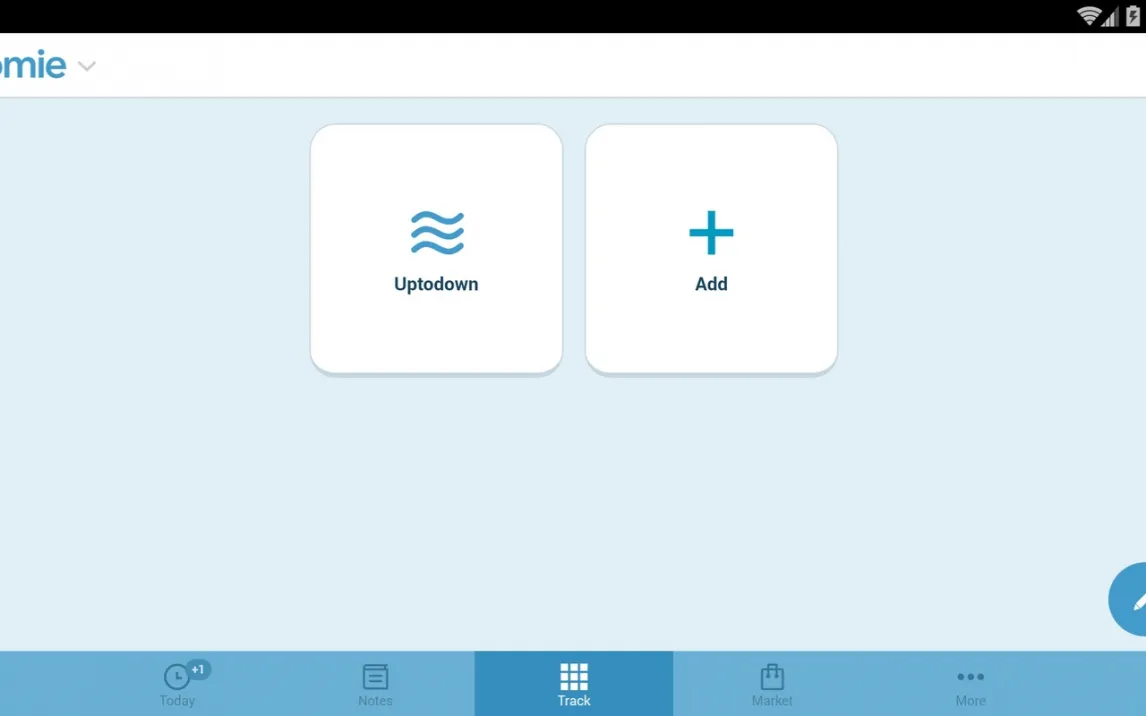Go to the Market tab

point(772,684)
